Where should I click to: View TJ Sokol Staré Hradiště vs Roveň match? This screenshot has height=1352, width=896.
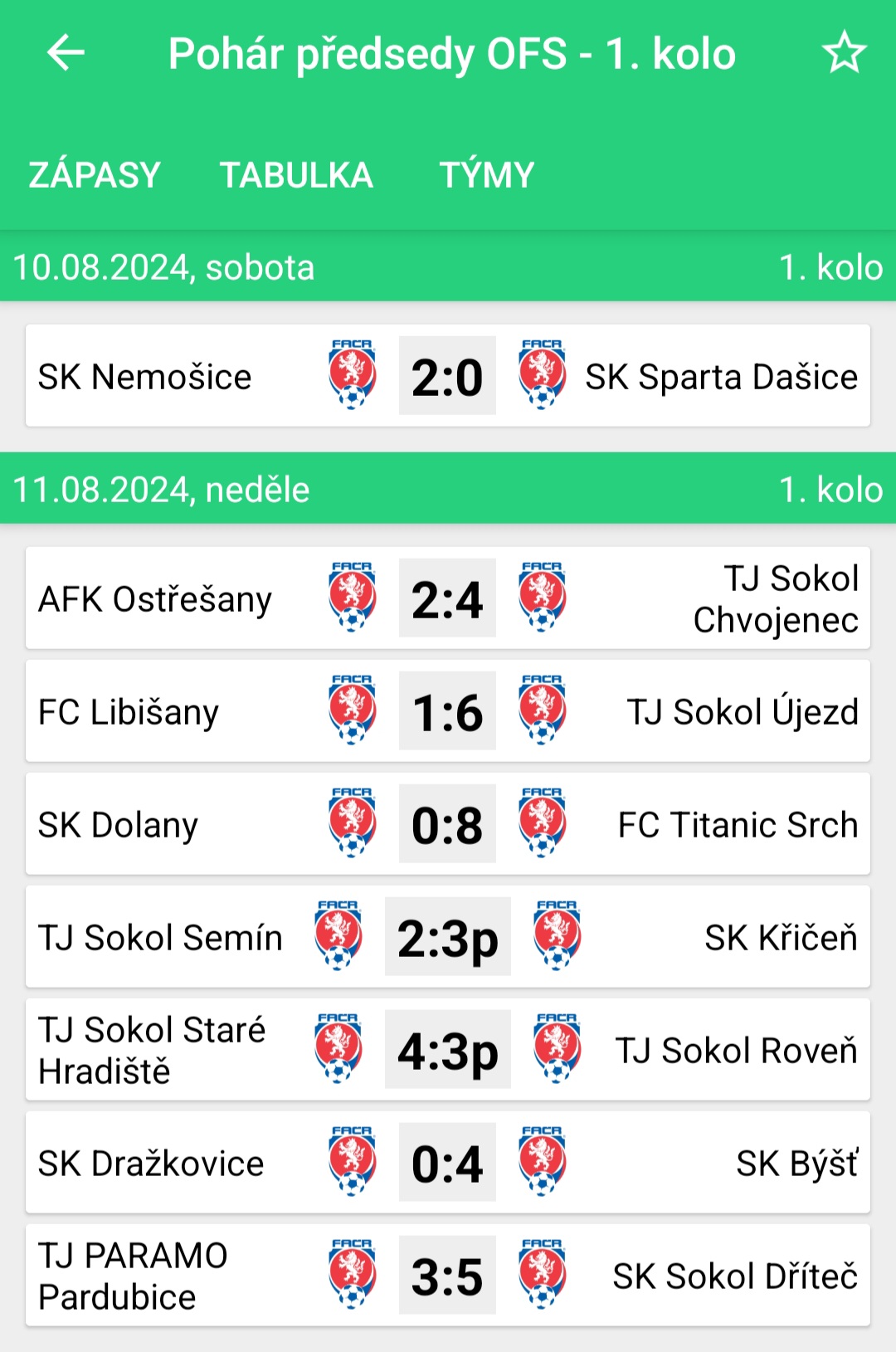(447, 1050)
